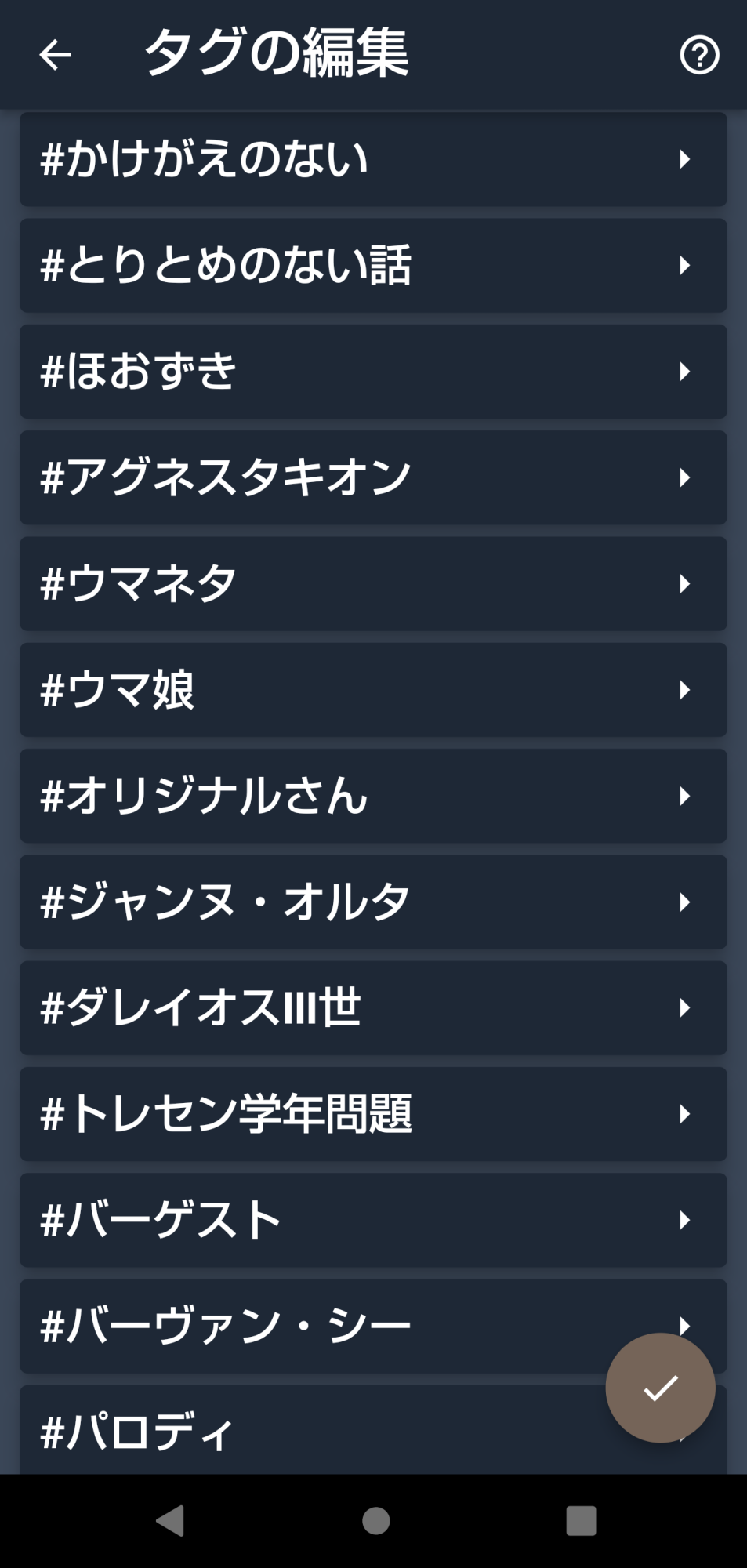
Task: Open the #オリジナルさん tag
Action: click(373, 796)
